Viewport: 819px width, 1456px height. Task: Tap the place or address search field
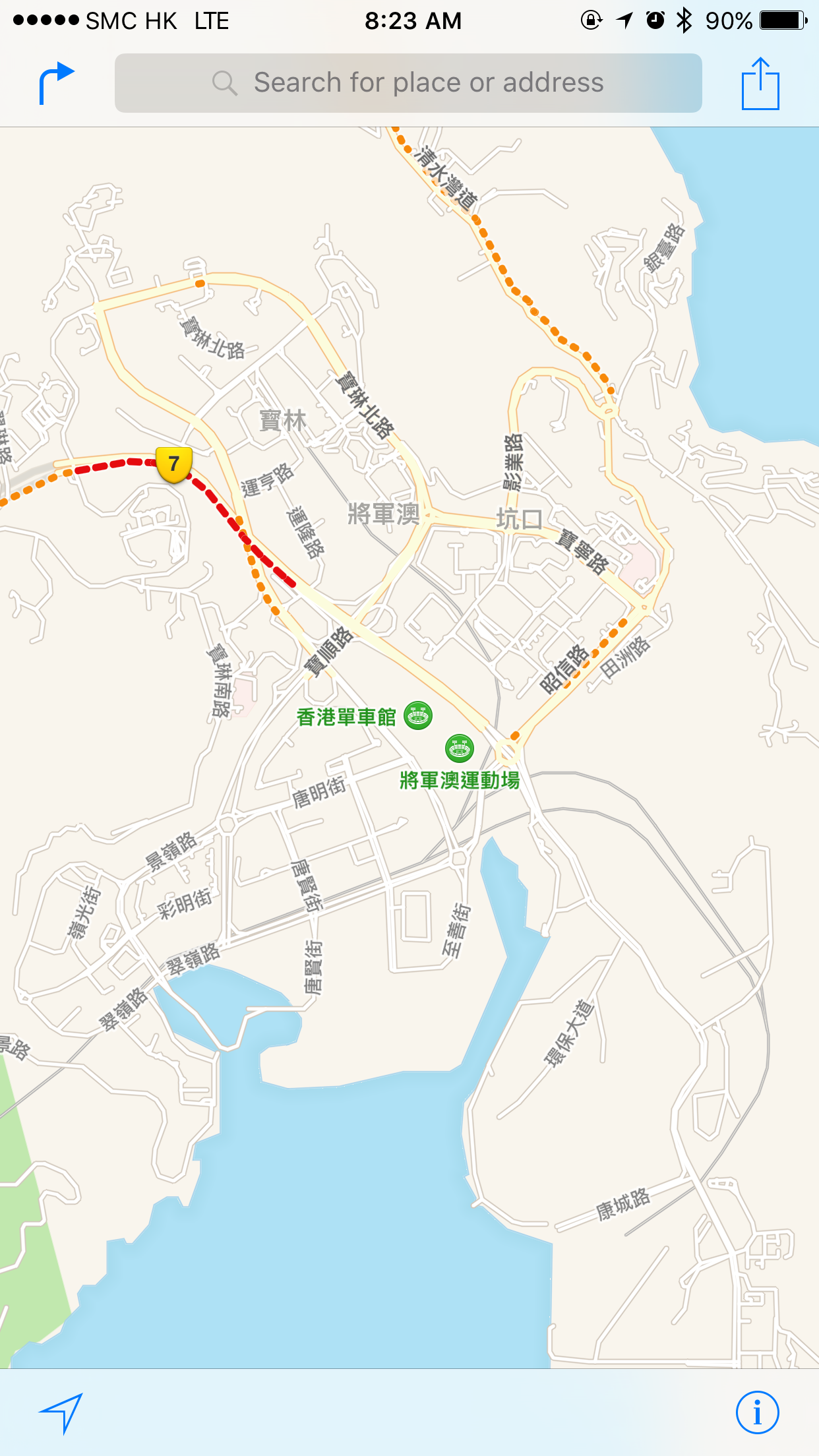click(408, 83)
